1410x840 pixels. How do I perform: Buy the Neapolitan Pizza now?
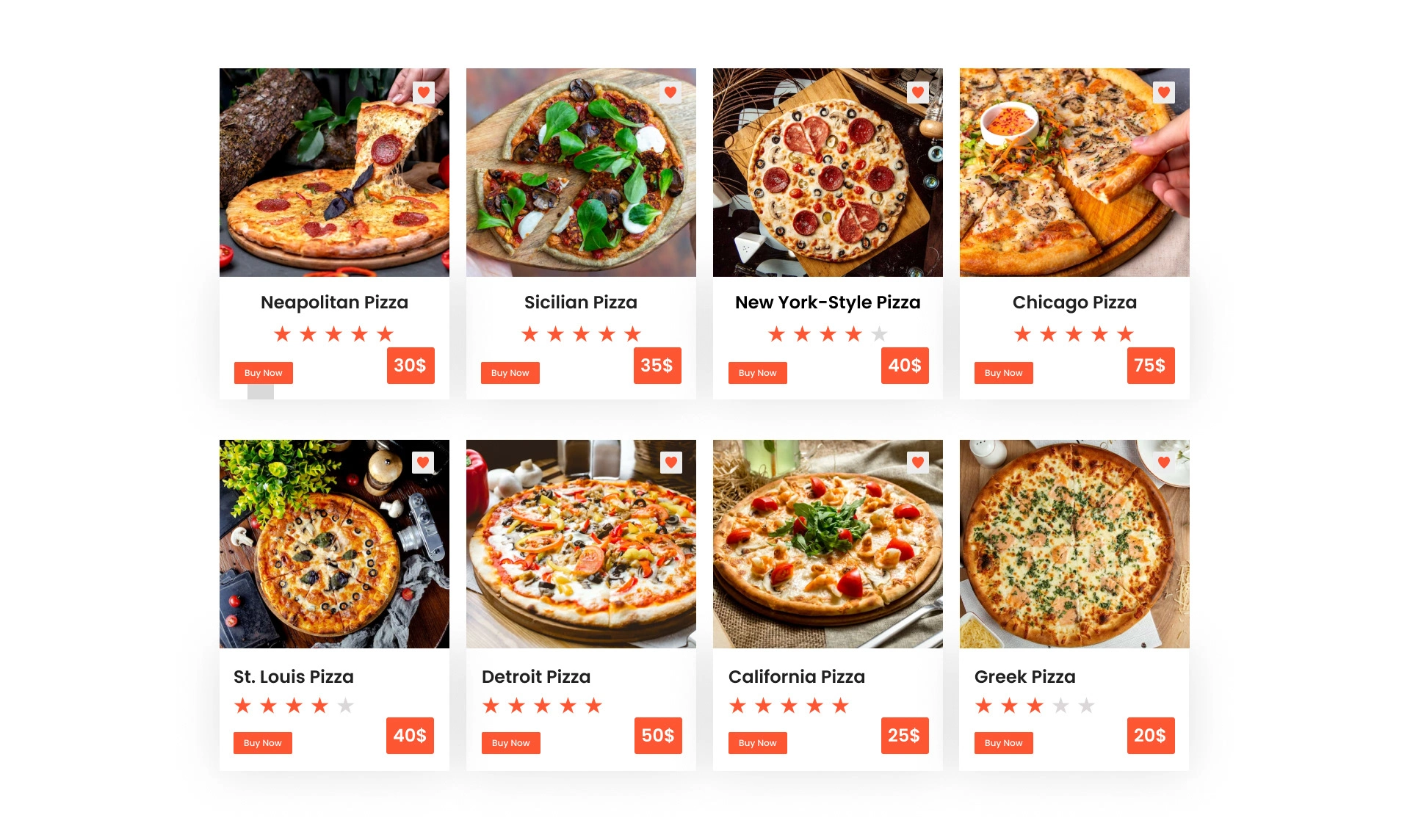point(263,373)
